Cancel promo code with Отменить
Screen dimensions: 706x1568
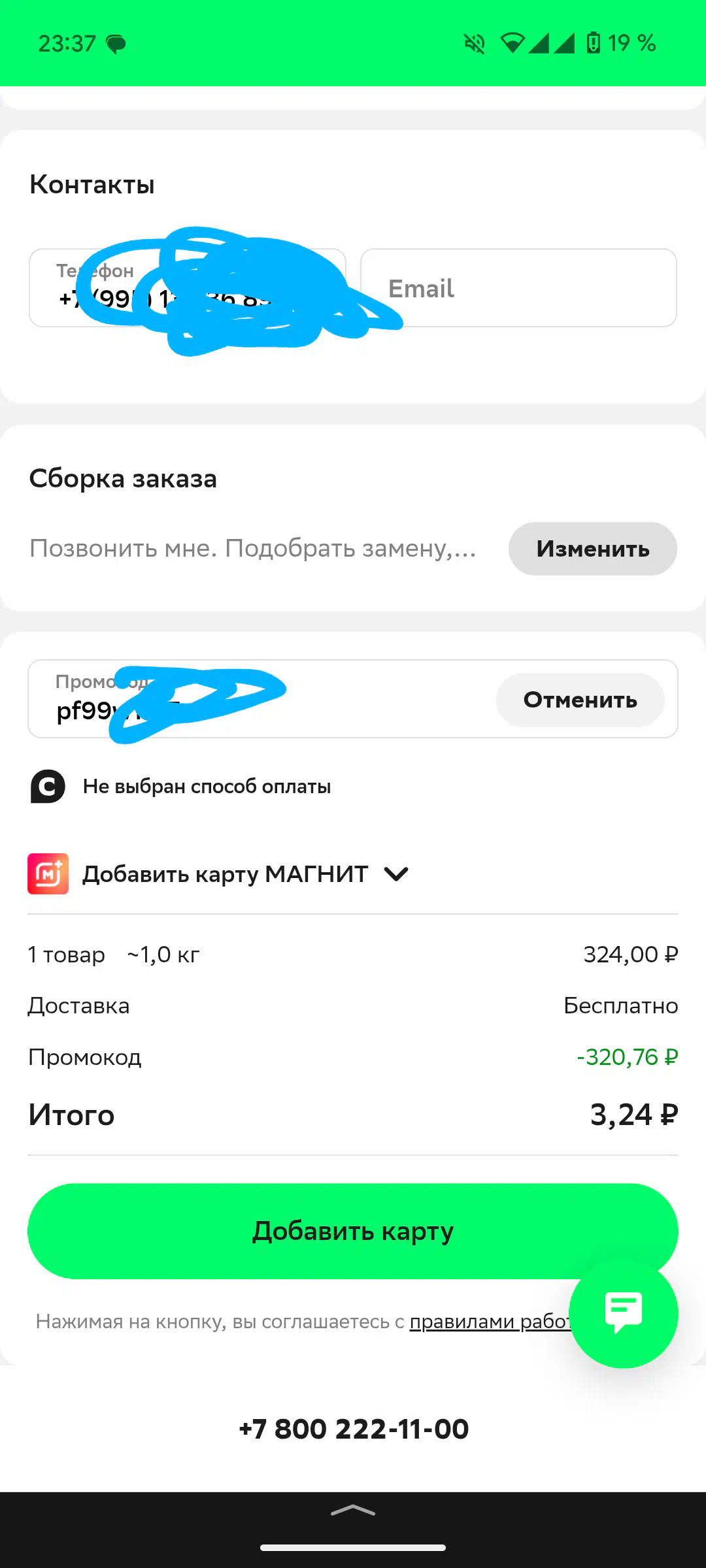pos(580,700)
